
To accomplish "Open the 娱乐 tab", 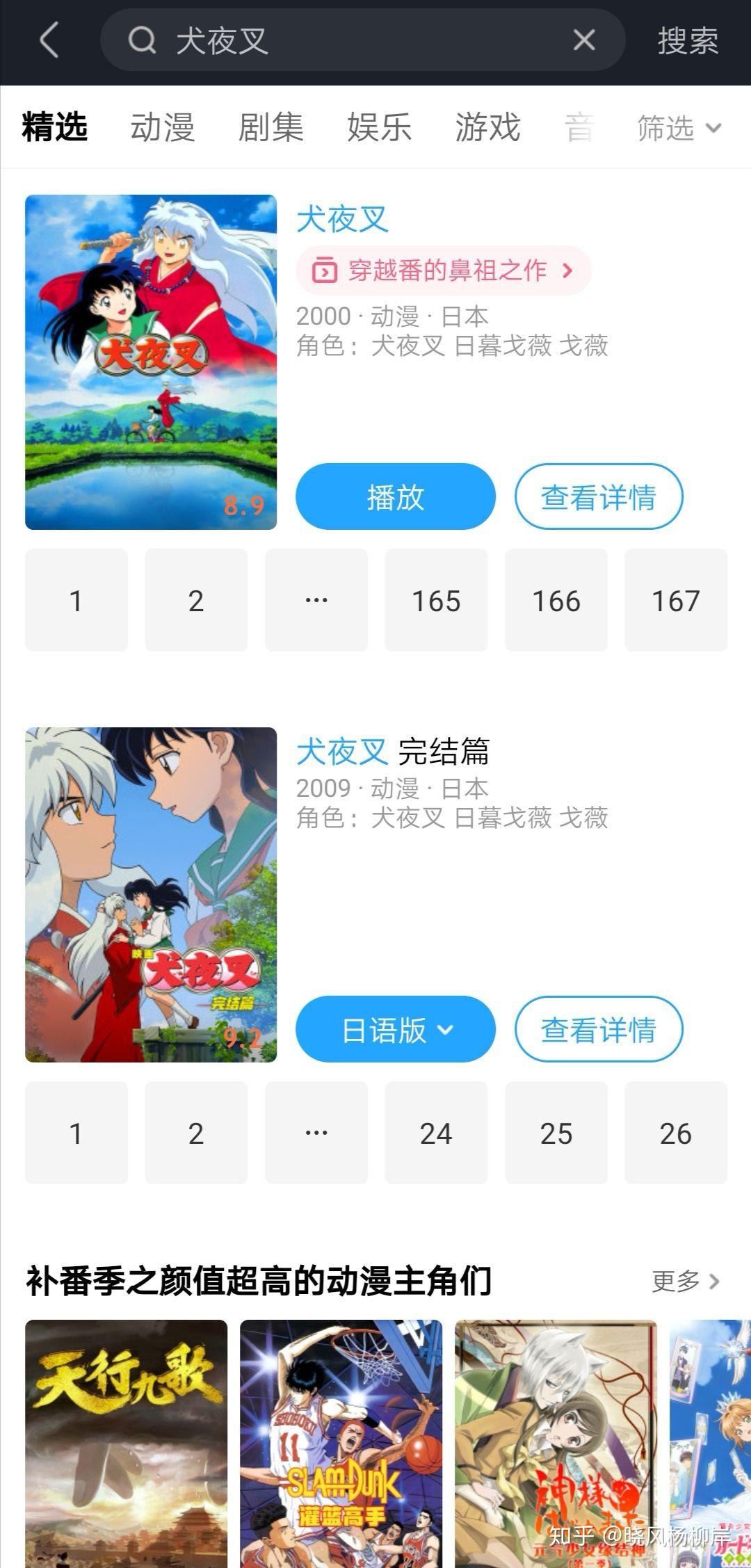I will pyautogui.click(x=380, y=128).
